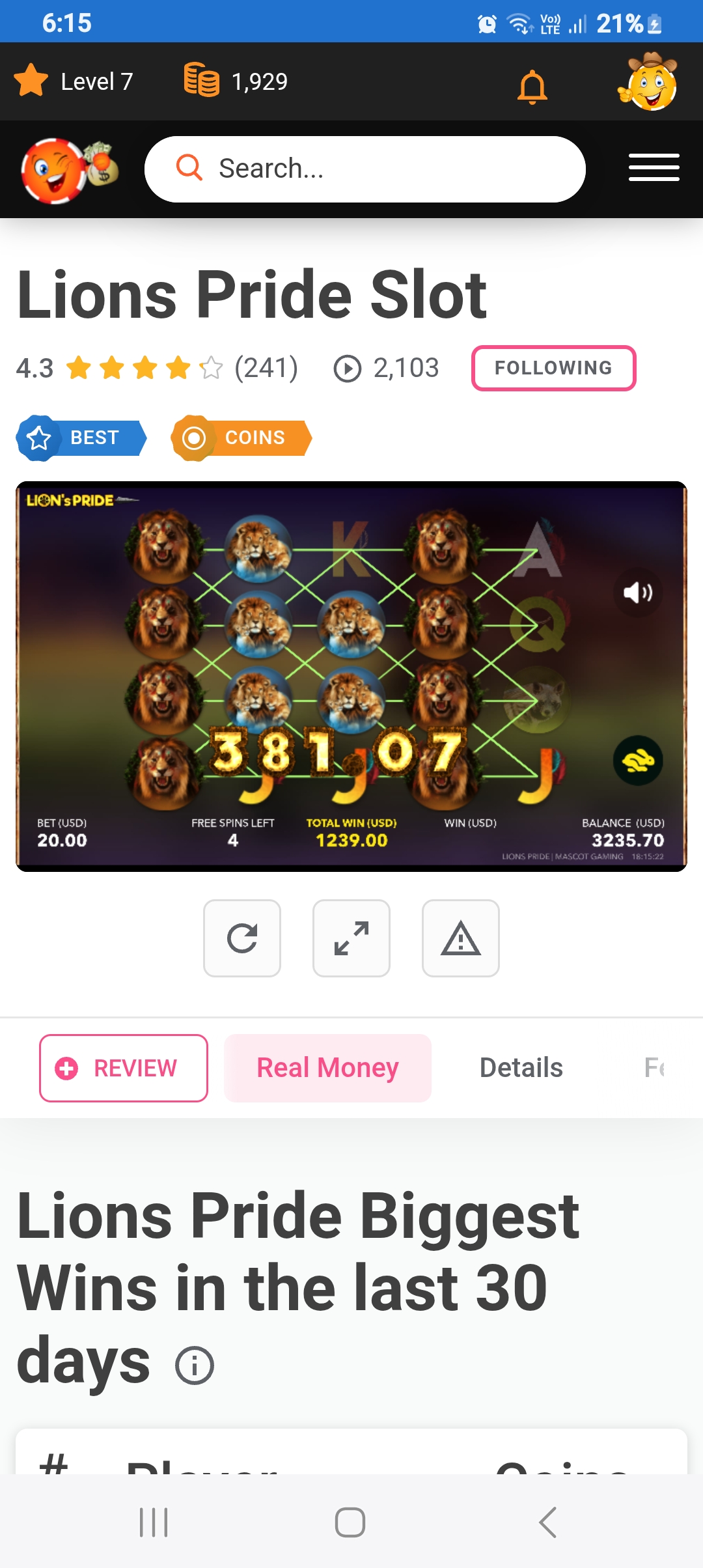Go to site home via chip logo
This screenshot has width=703, height=1568.
[x=69, y=171]
